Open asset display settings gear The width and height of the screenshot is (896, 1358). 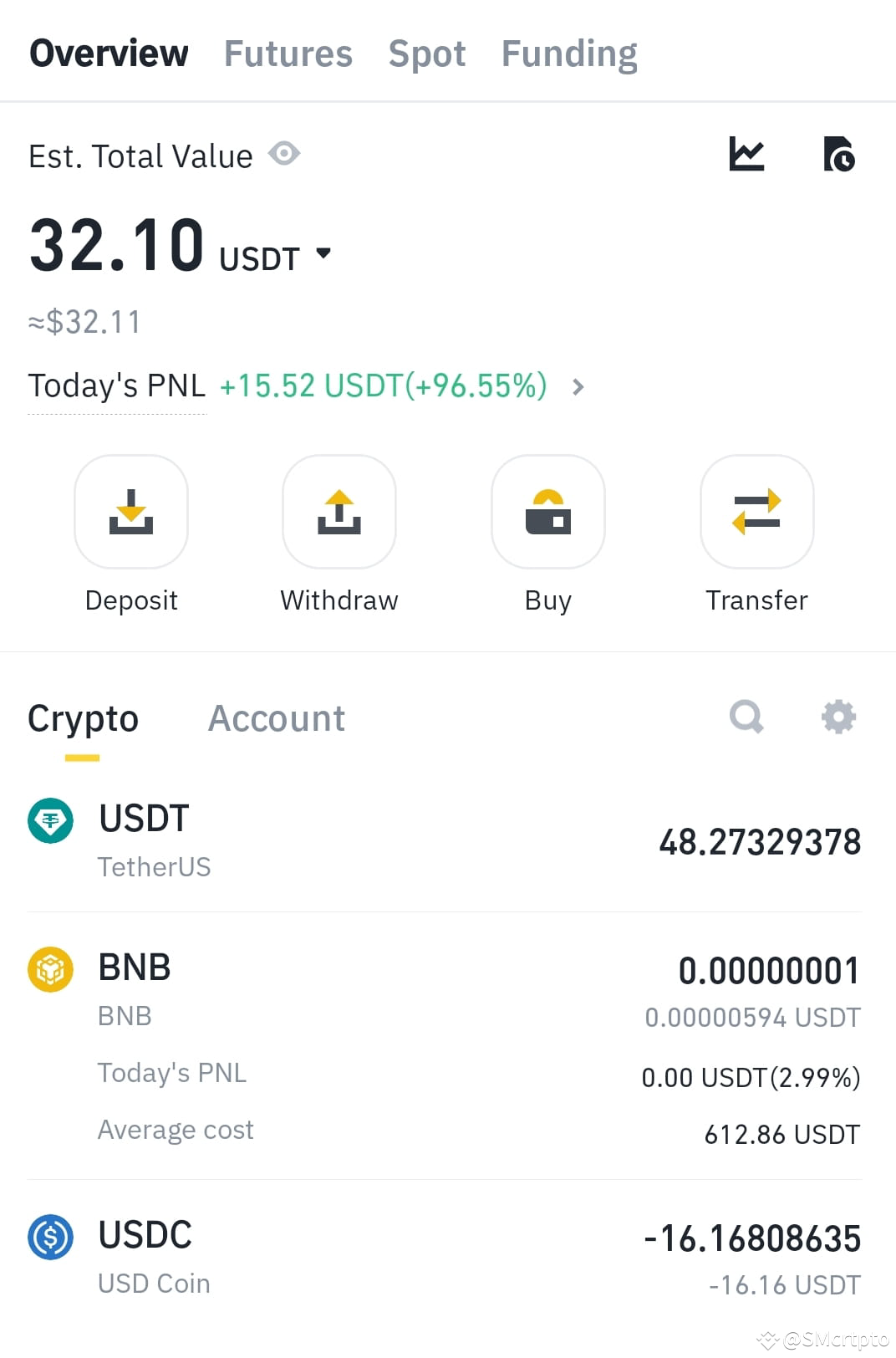coord(839,717)
